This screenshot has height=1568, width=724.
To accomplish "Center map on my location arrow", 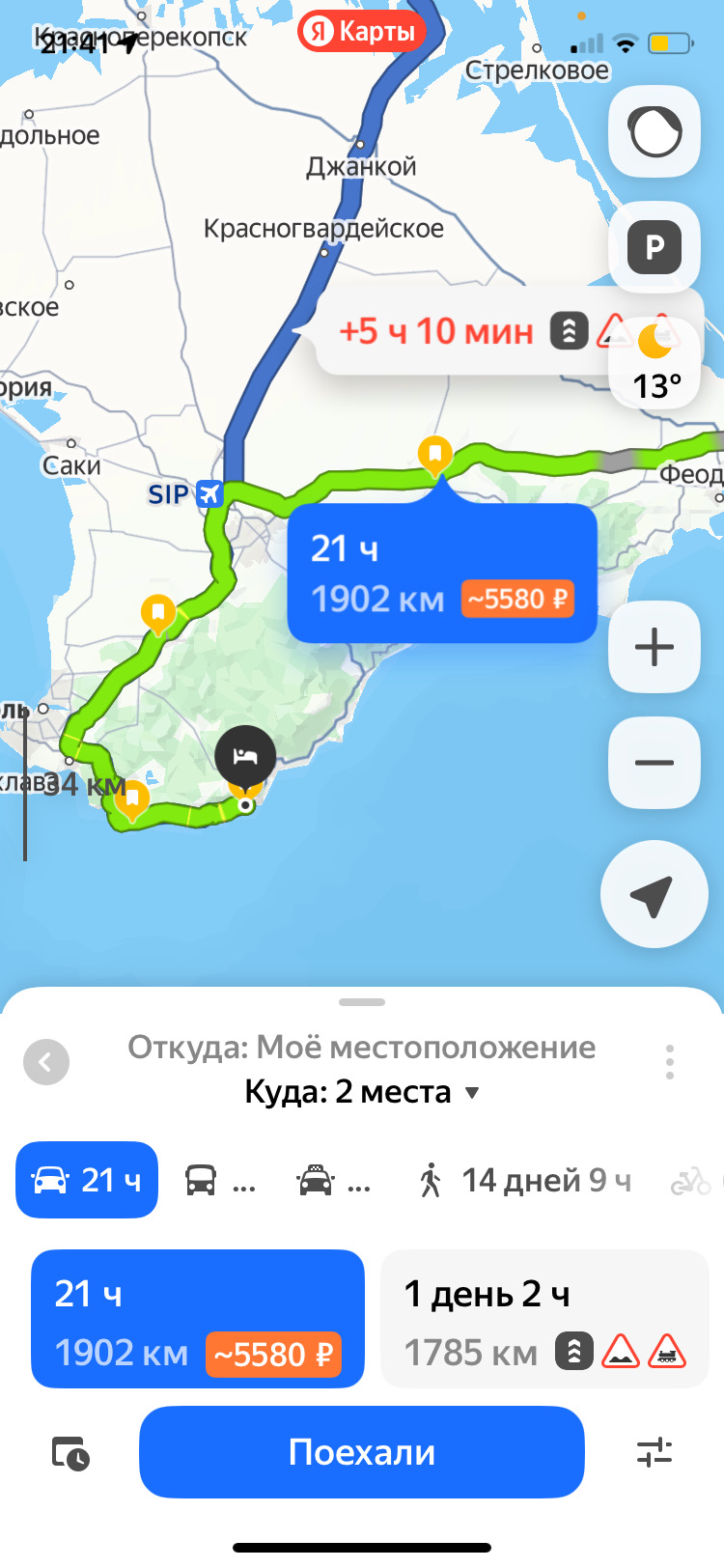I will [x=654, y=895].
